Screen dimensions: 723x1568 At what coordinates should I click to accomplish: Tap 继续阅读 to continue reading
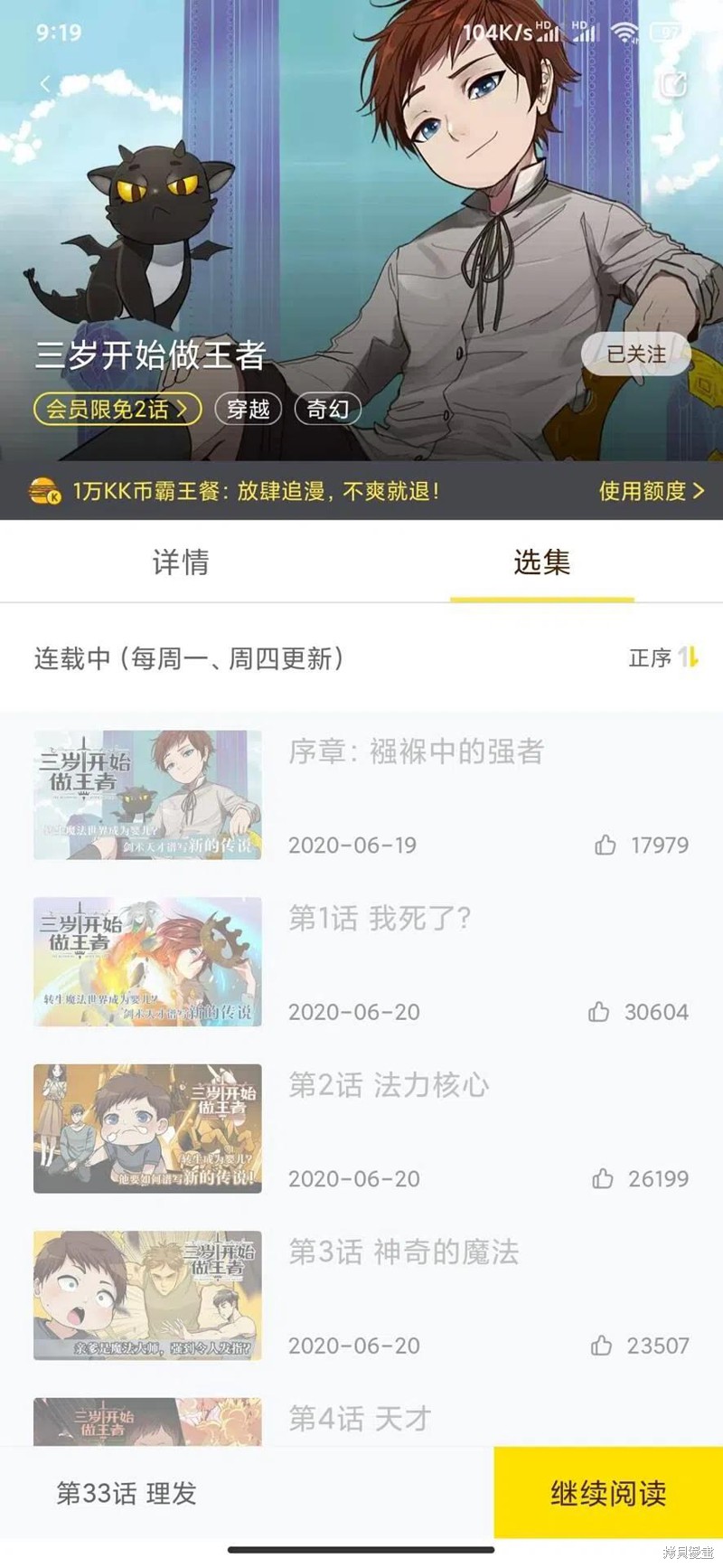click(x=608, y=1492)
